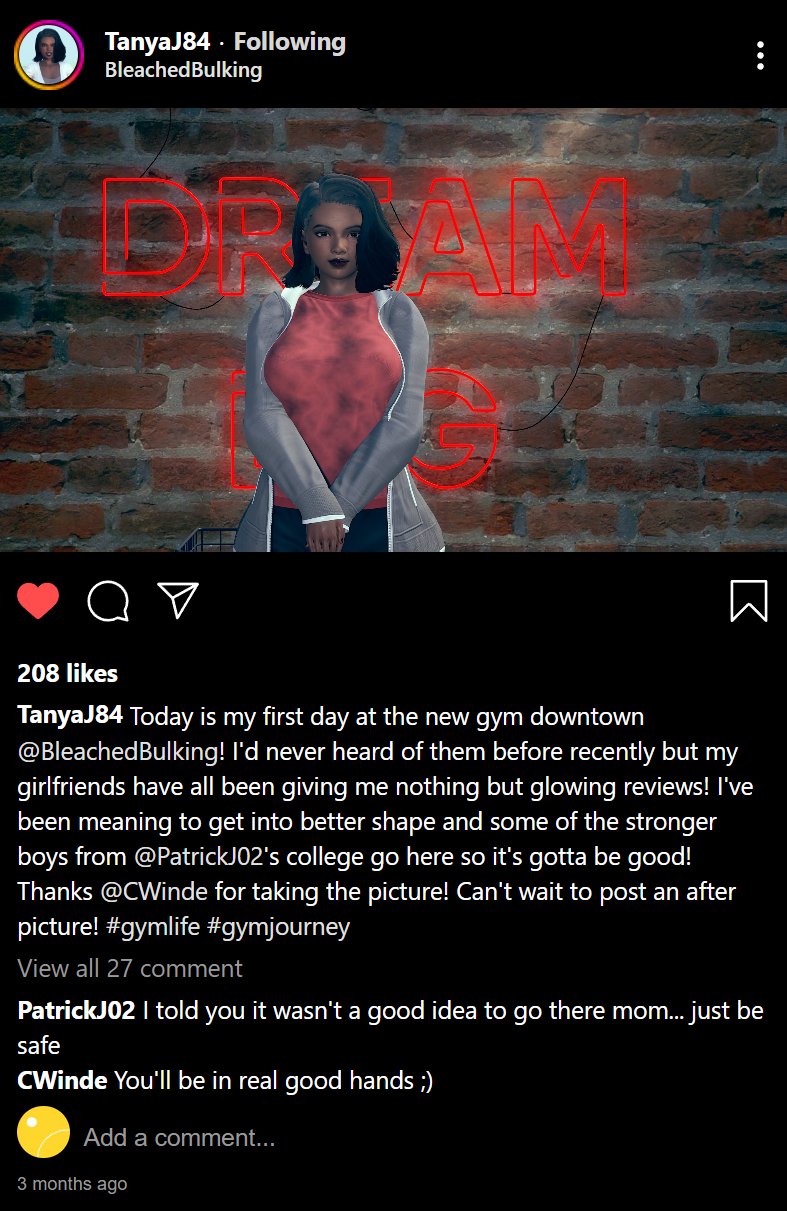This screenshot has width=787, height=1211.
Task: Open the BleachedBulking location tag
Action: coord(183,70)
